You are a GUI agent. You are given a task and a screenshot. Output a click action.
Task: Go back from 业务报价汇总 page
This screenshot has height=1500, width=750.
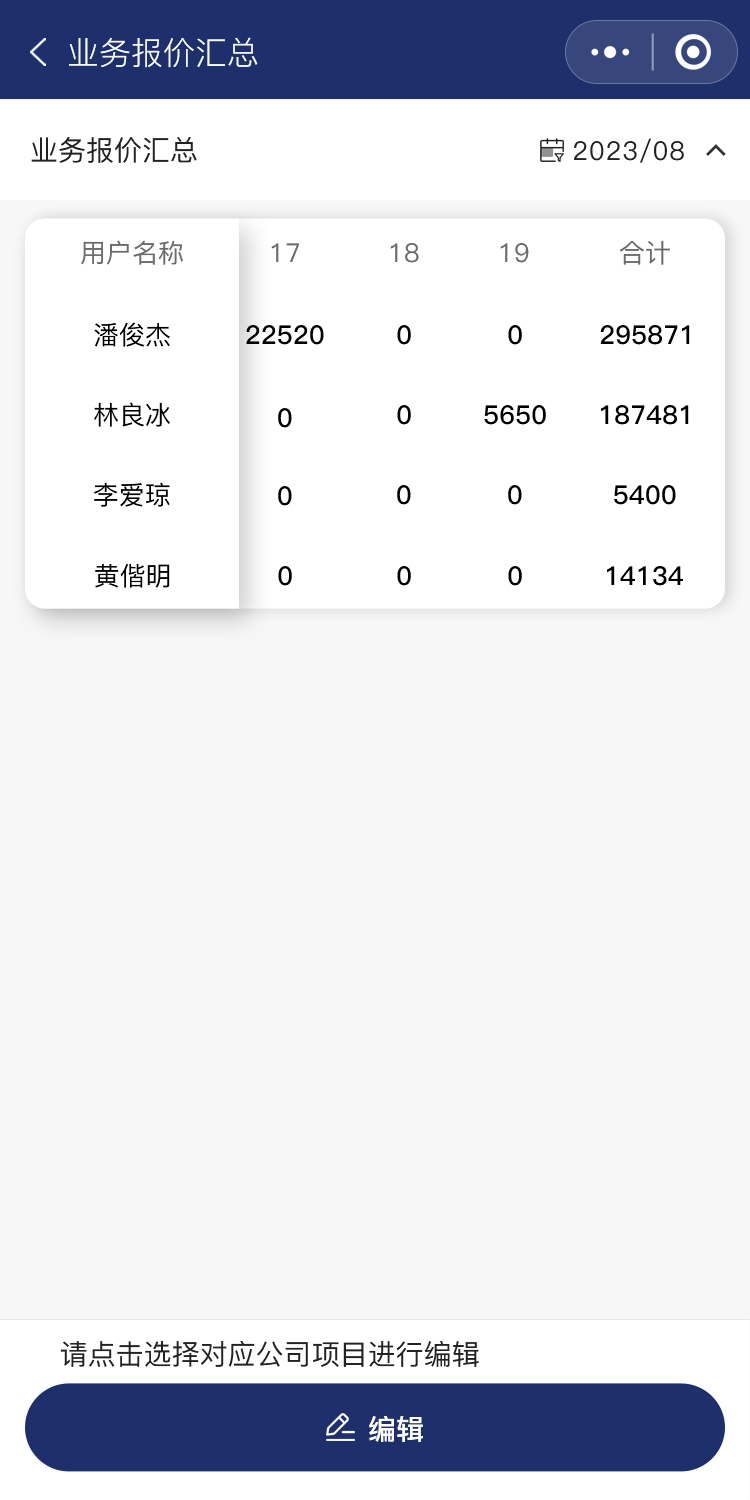(38, 52)
